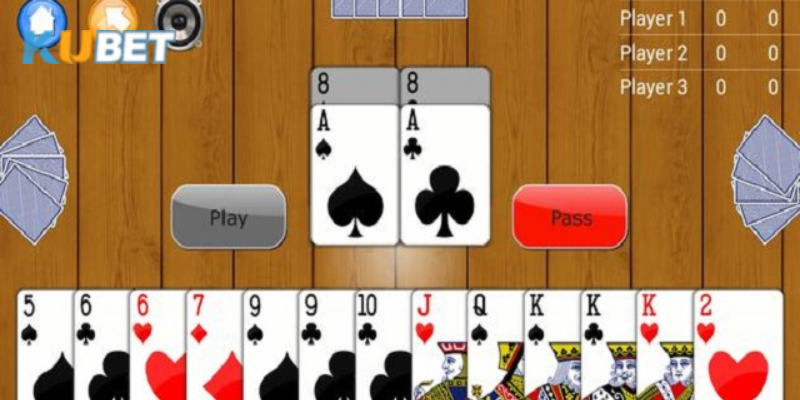Image resolution: width=800 pixels, height=400 pixels.
Task: Select the 9 of spades card
Action: (269, 345)
